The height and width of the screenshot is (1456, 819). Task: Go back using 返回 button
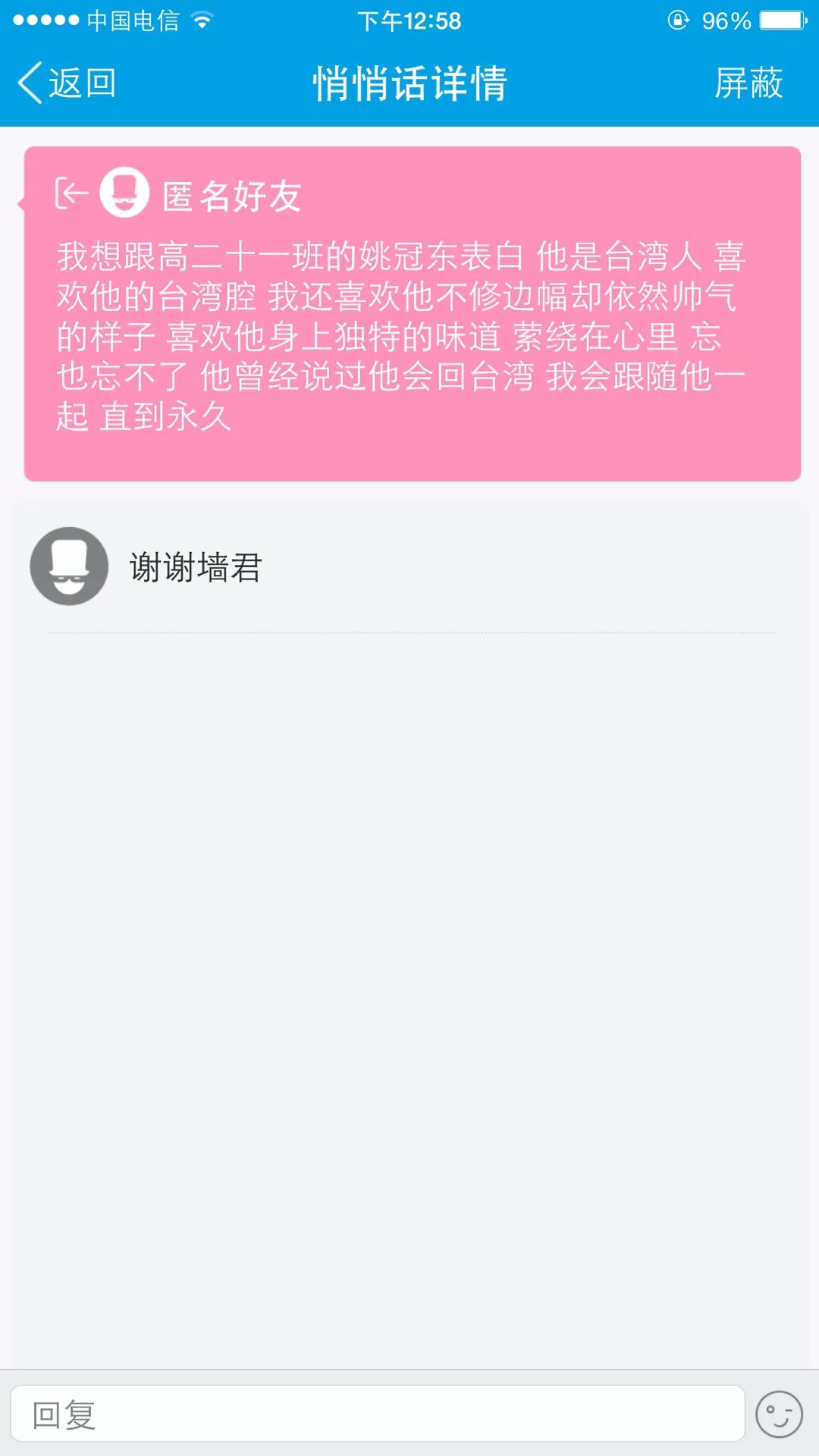pos(67,83)
